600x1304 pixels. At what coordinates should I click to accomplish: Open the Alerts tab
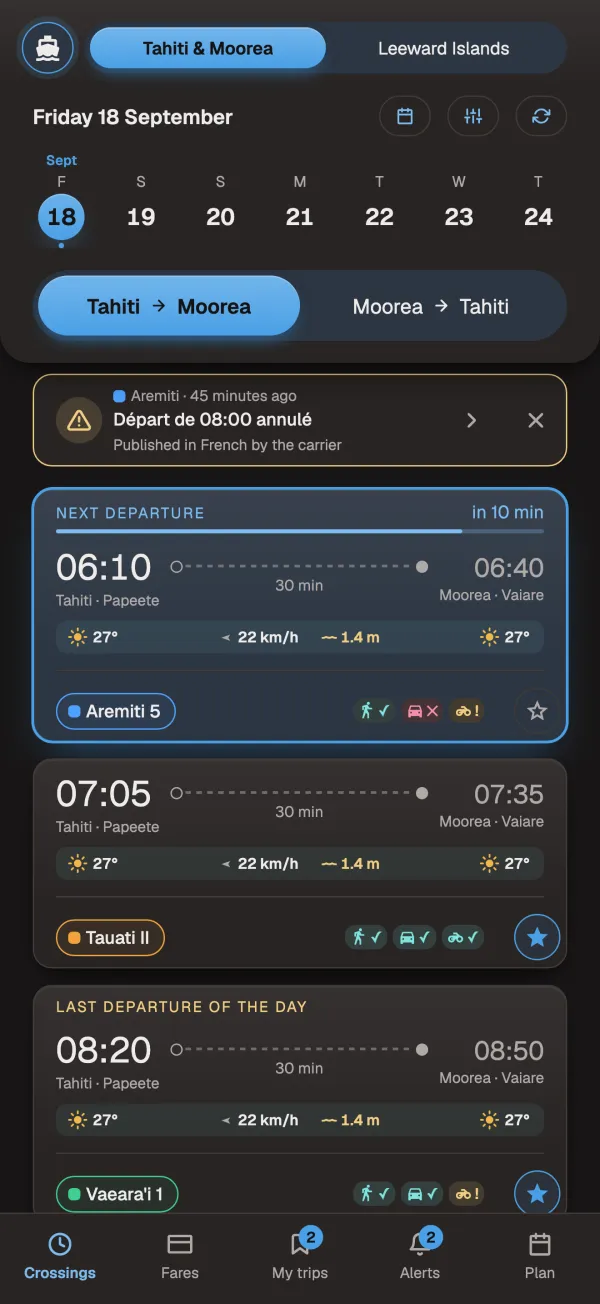pyautogui.click(x=420, y=1257)
